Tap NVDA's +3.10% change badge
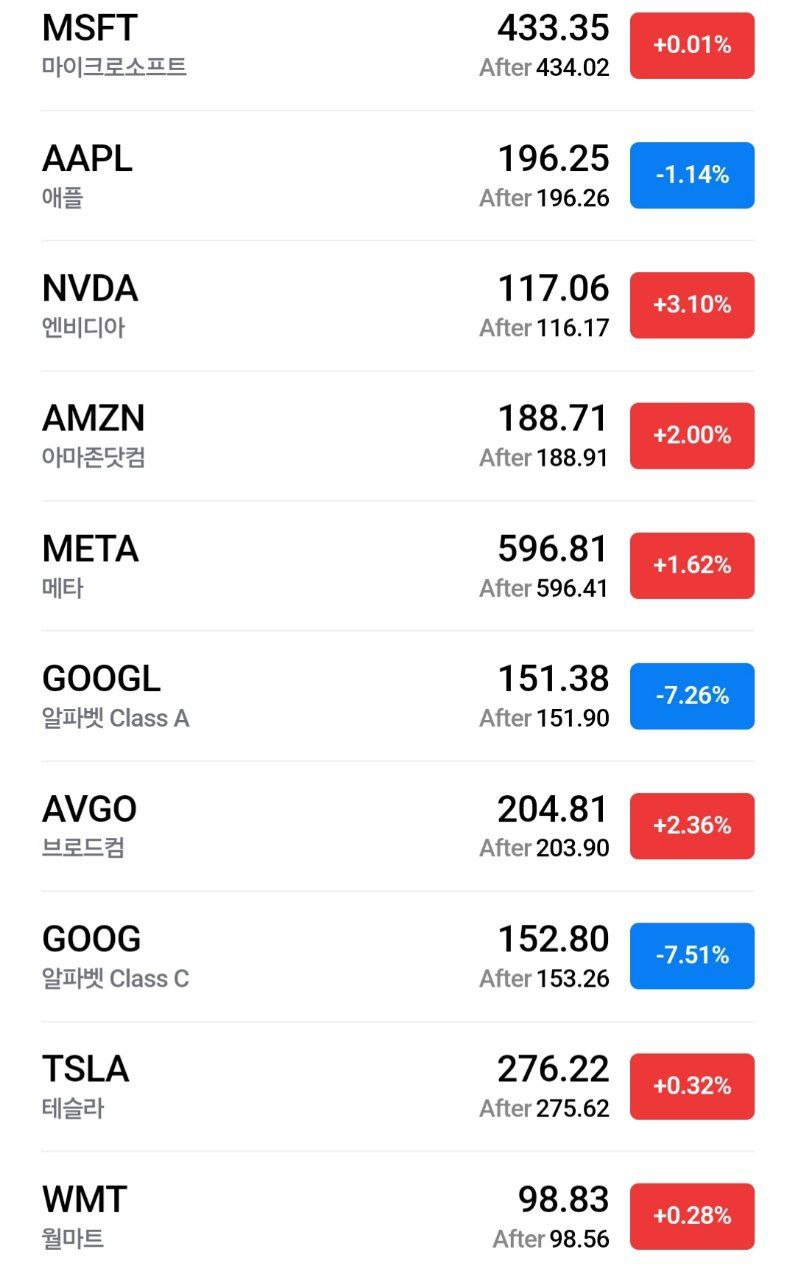Image resolution: width=795 pixels, height=1280 pixels. pos(692,305)
